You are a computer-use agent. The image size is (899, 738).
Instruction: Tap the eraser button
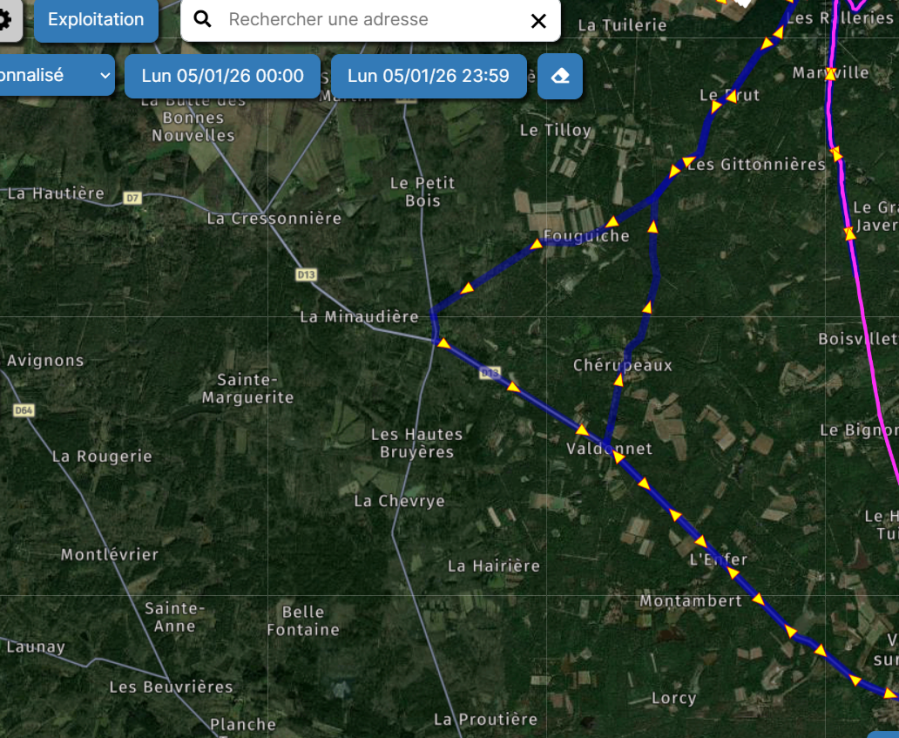tap(560, 76)
